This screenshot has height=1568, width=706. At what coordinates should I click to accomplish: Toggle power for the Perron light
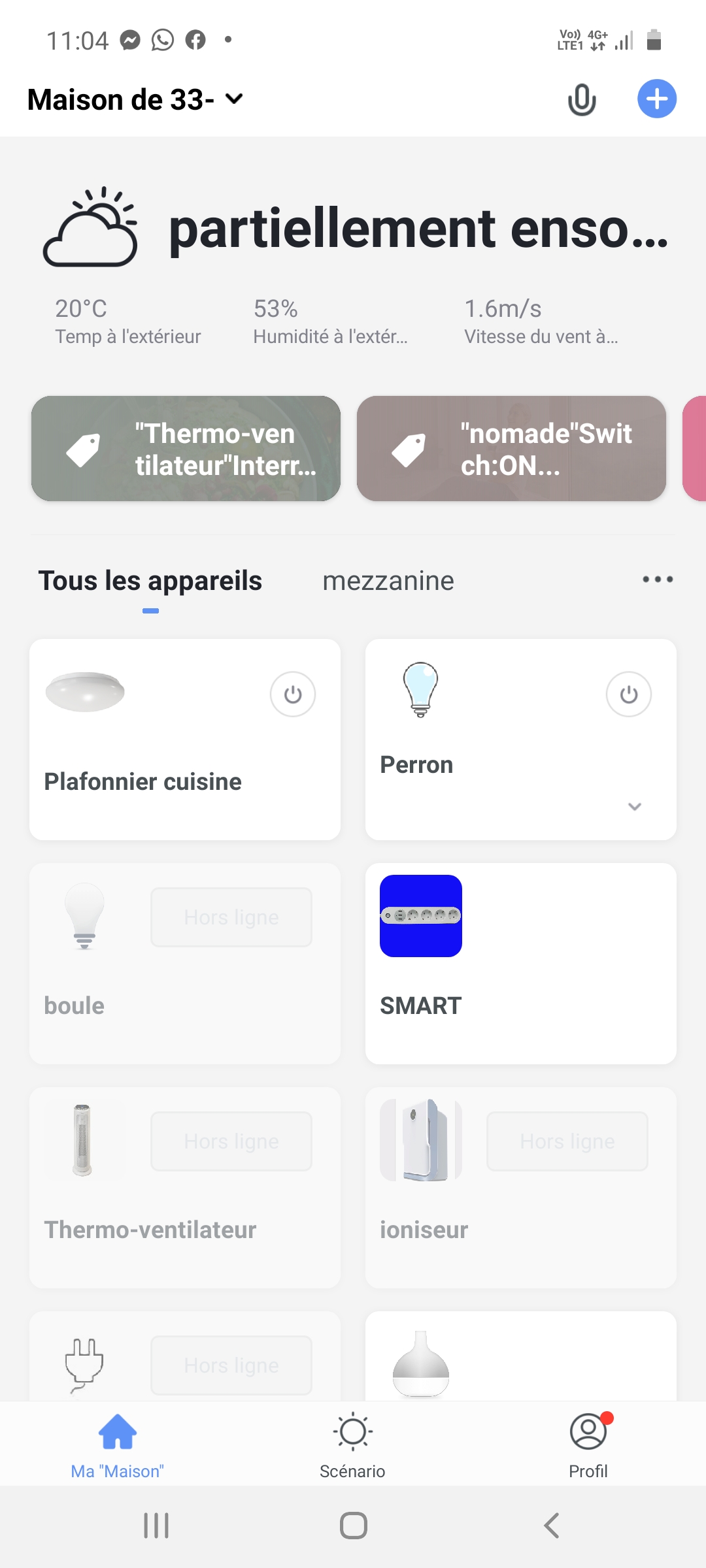(x=629, y=694)
